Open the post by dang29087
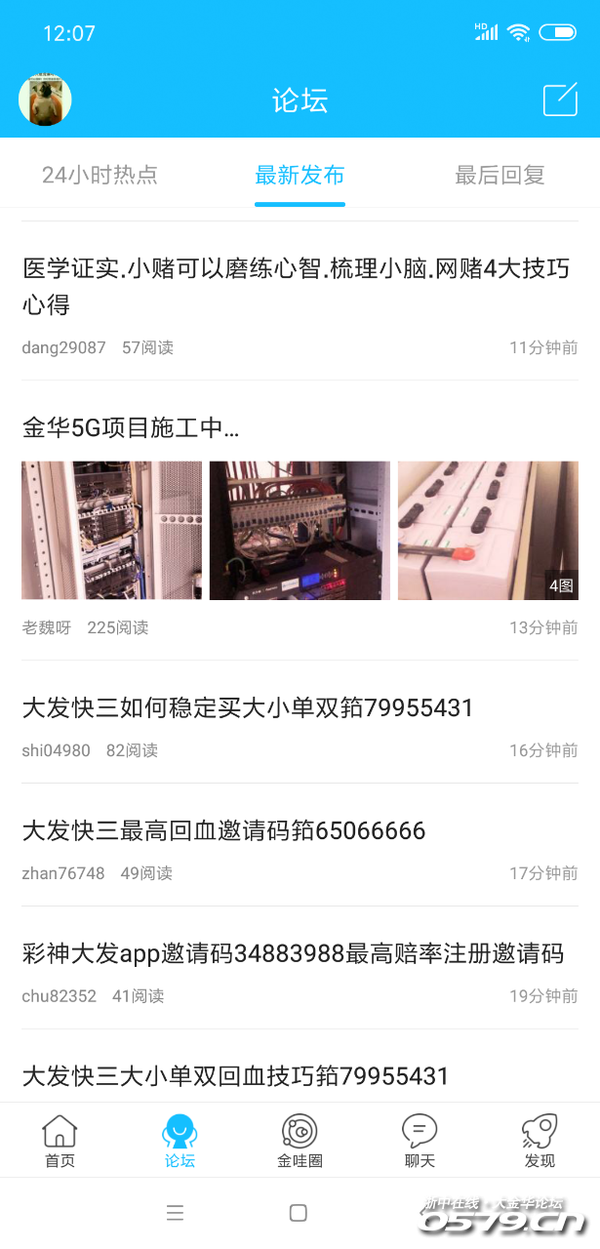This screenshot has height=1249, width=600. tap(295, 286)
